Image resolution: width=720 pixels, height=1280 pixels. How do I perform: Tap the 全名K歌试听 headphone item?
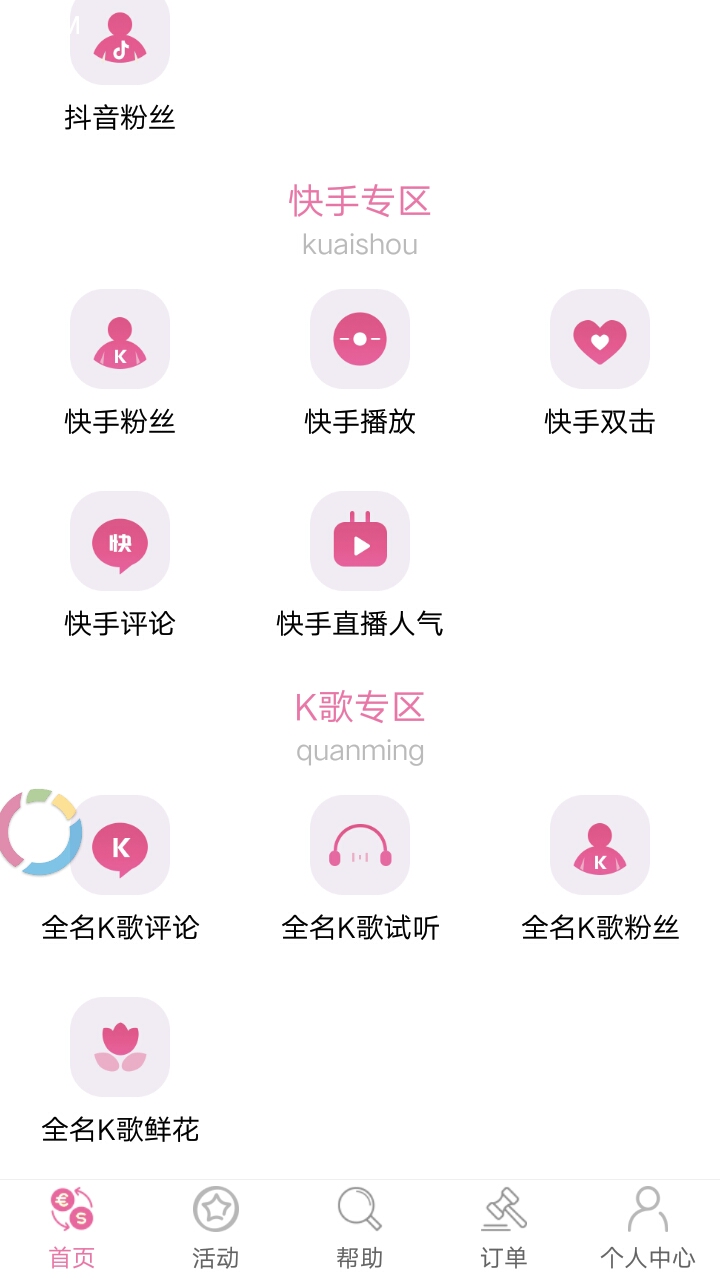click(360, 846)
